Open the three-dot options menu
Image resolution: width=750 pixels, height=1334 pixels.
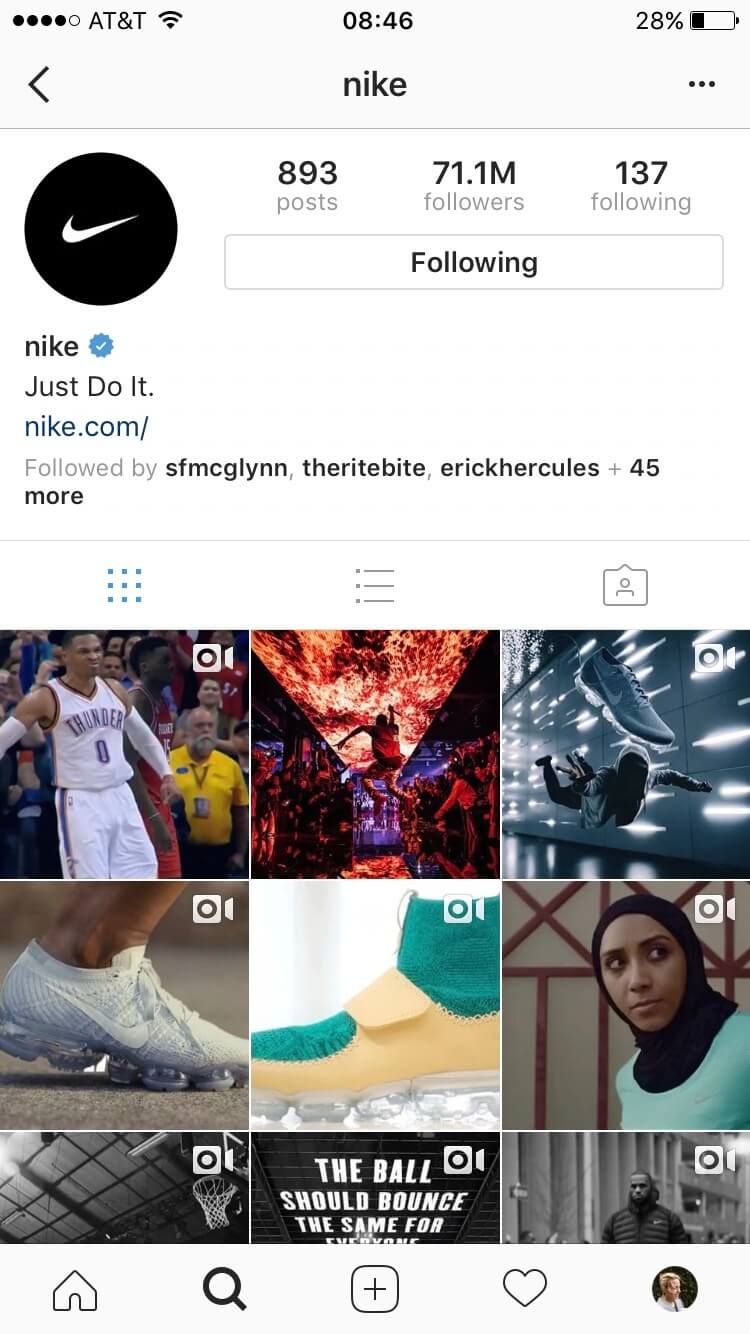pyautogui.click(x=702, y=84)
